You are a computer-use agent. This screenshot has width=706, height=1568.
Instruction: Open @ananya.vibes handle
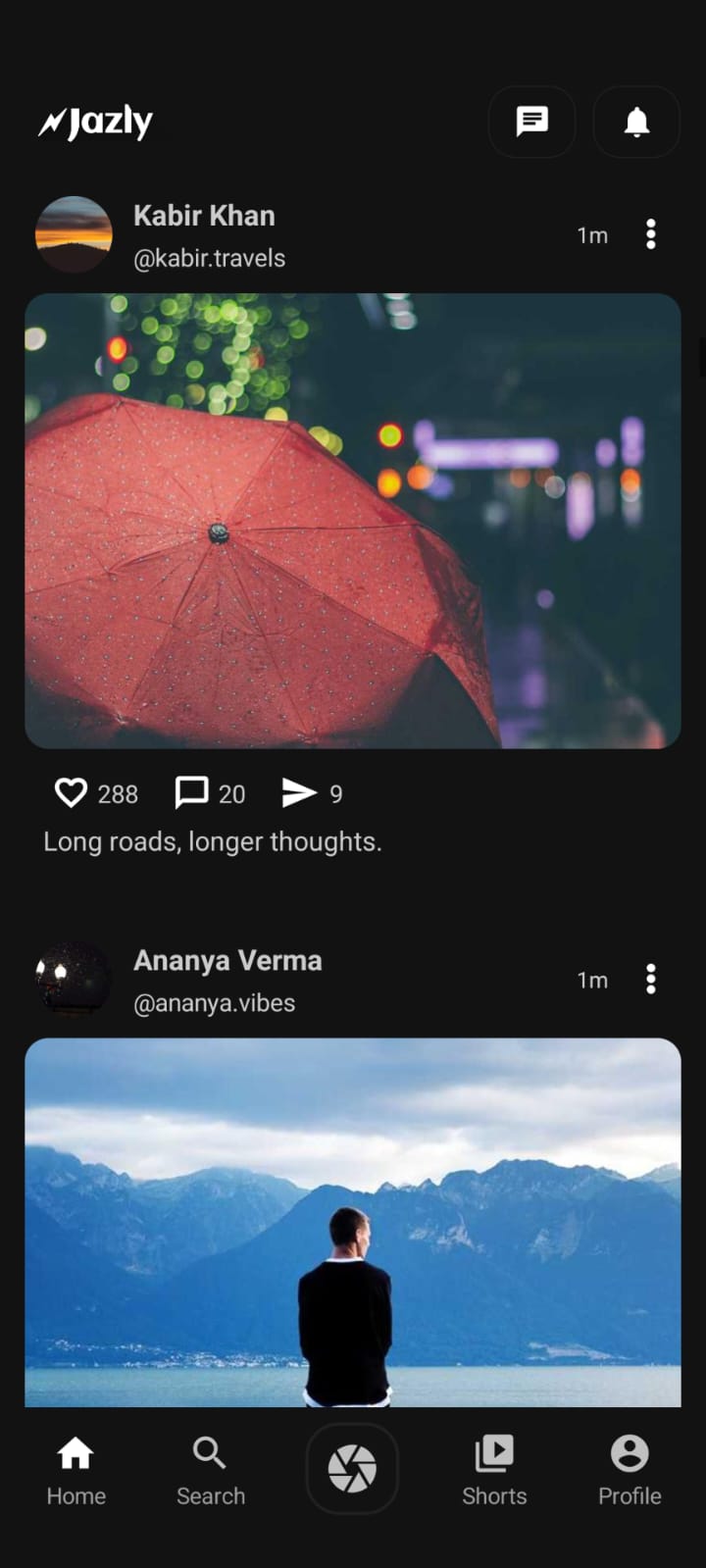click(214, 1002)
